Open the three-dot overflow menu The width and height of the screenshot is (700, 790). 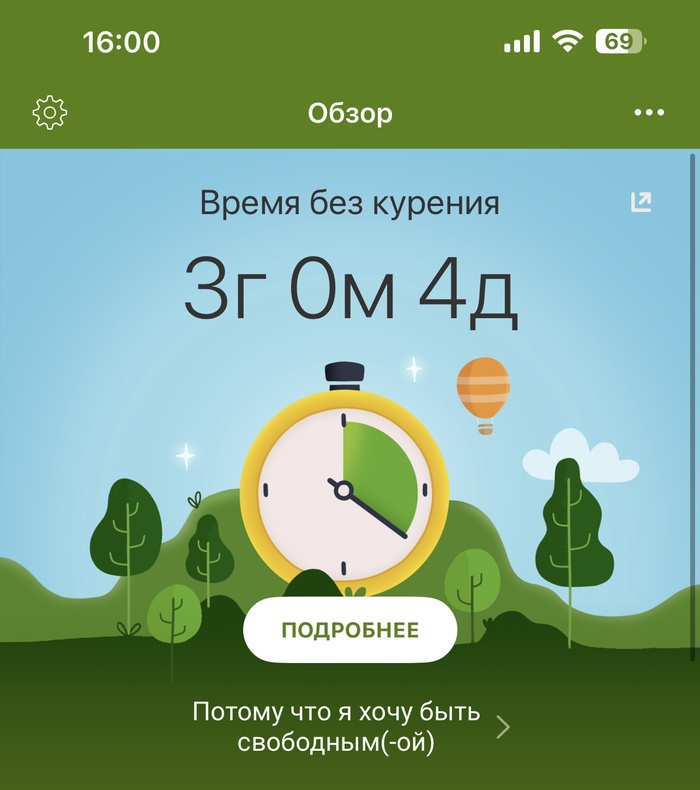click(649, 113)
